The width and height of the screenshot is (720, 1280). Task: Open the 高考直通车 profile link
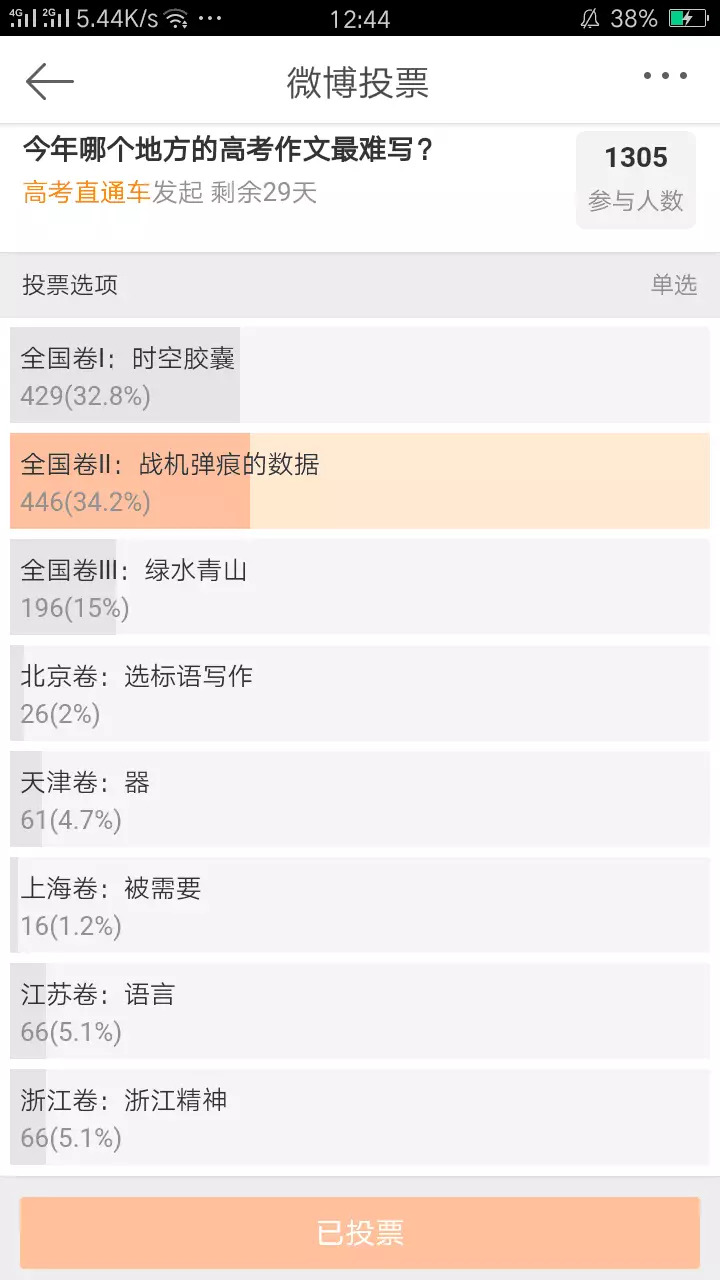tap(87, 192)
